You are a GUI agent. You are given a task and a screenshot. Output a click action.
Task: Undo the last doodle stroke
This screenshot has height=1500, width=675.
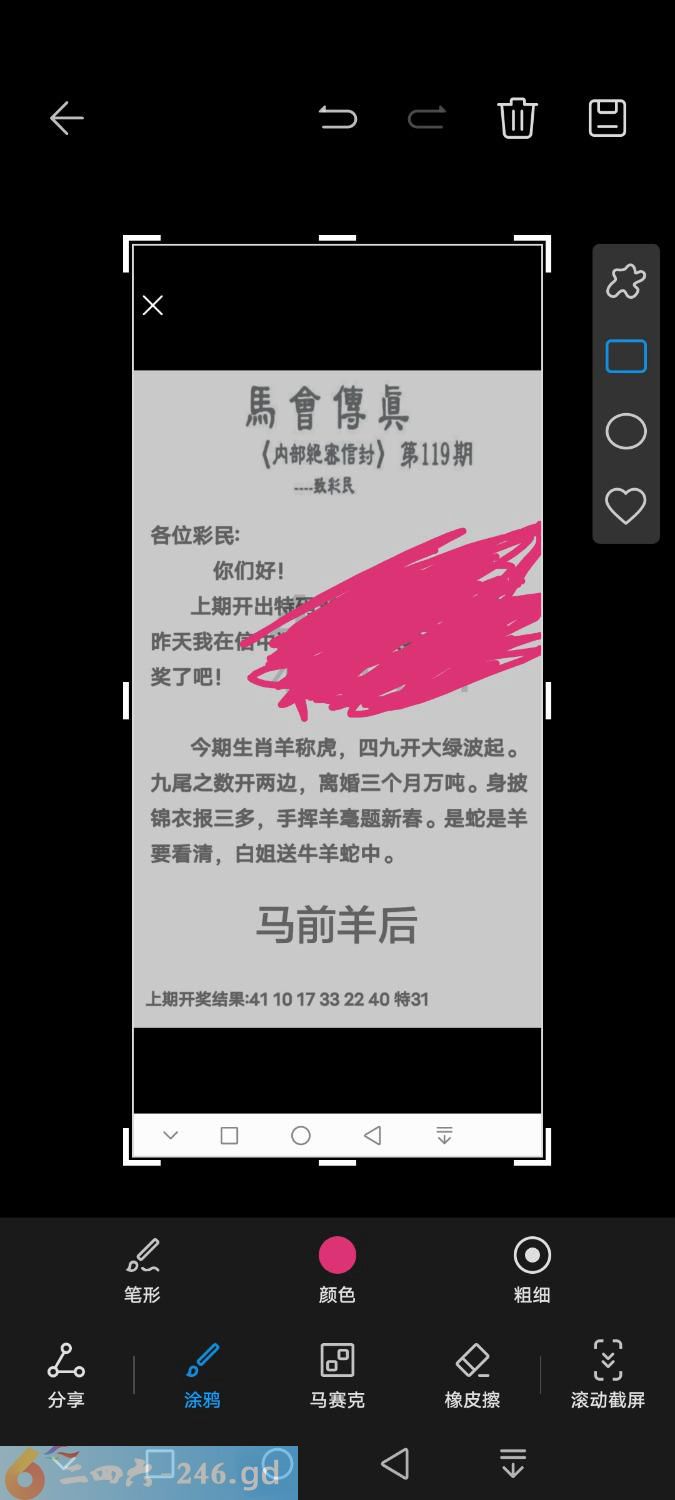pyautogui.click(x=338, y=119)
